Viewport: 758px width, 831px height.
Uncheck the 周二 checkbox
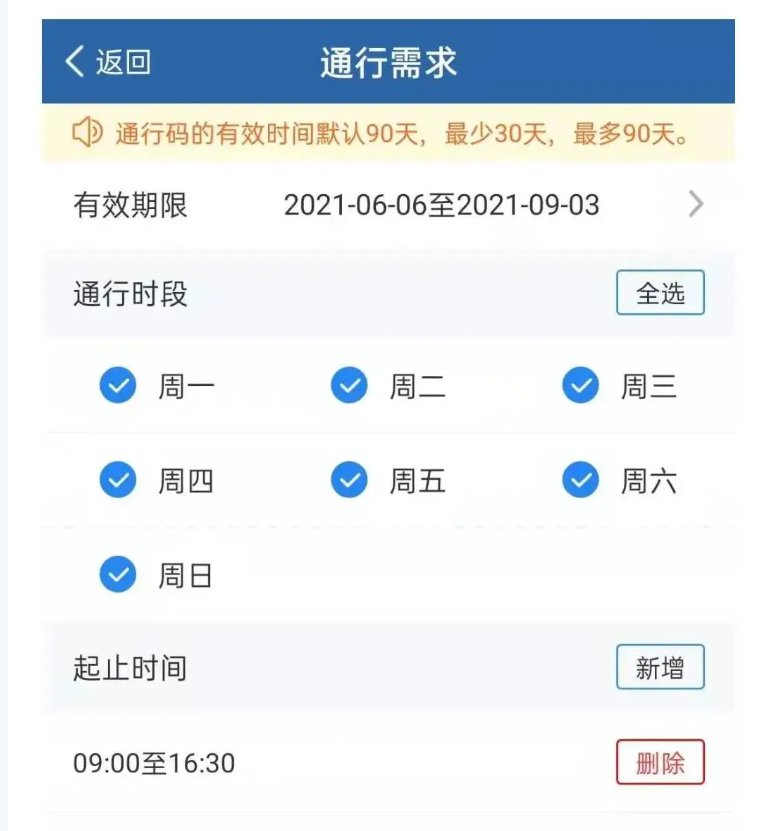(350, 386)
